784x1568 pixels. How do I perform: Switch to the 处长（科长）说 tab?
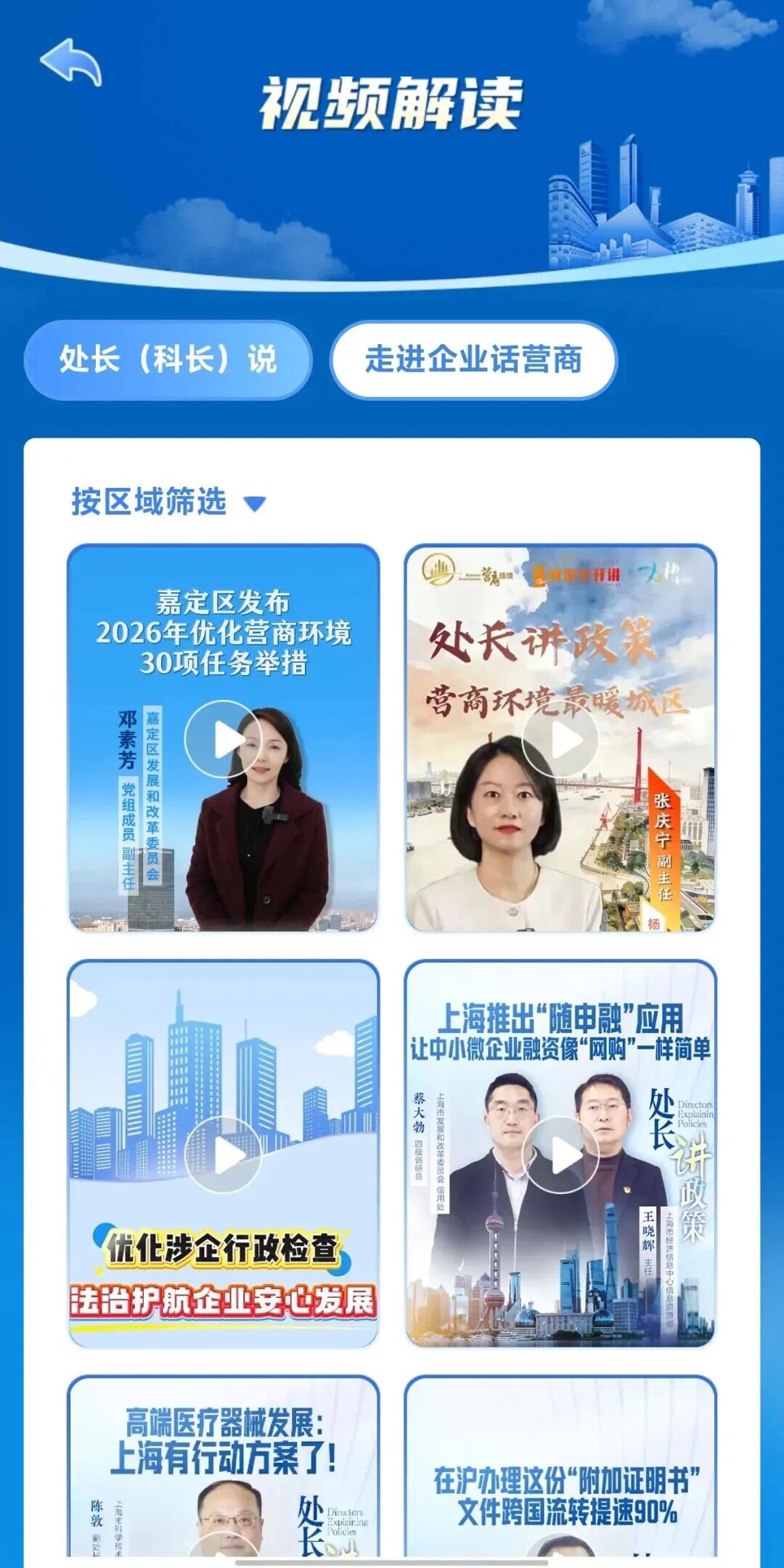pyautogui.click(x=168, y=360)
